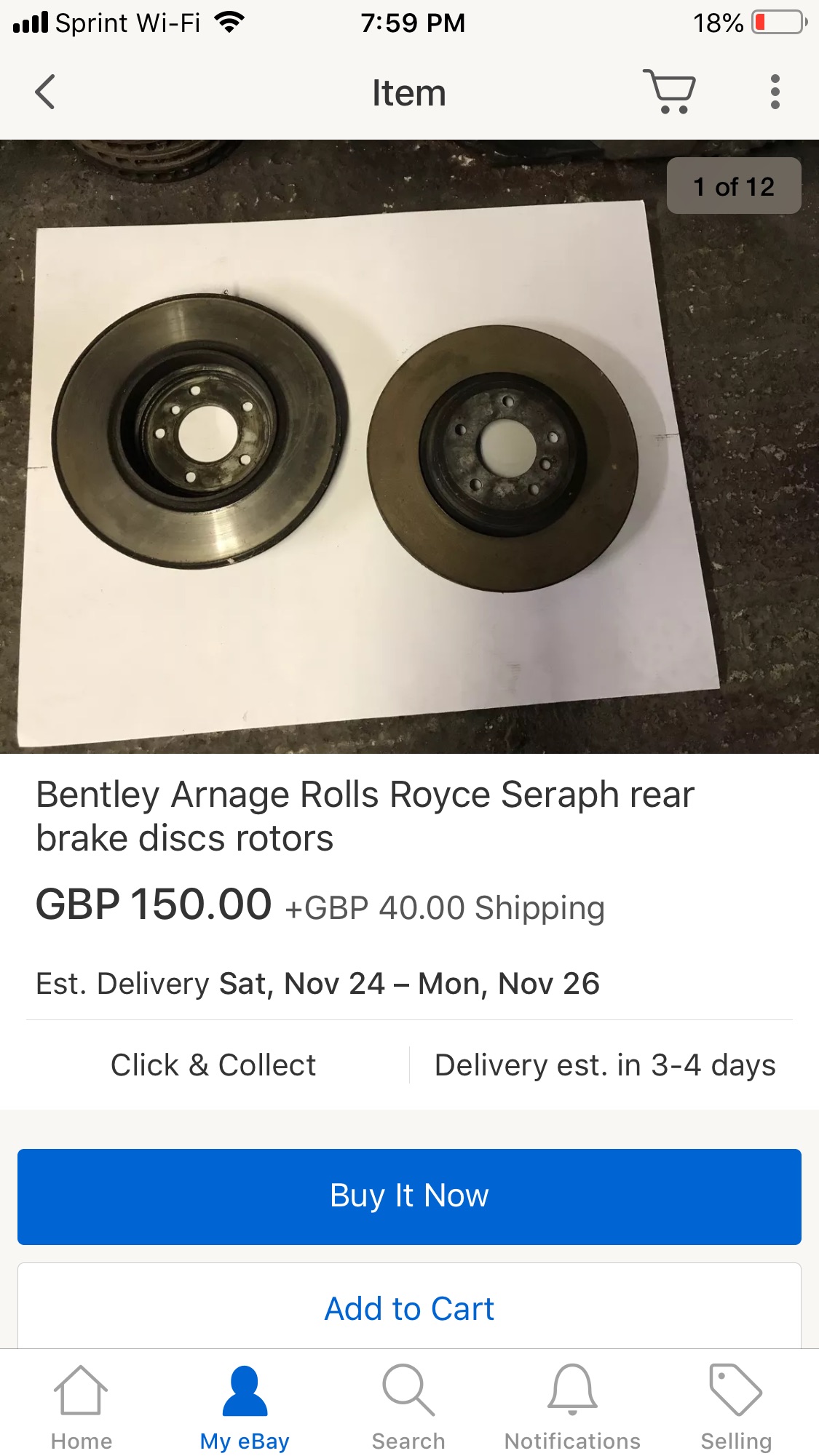Add the item to cart
This screenshot has height=1456, width=819.
coord(409,1308)
